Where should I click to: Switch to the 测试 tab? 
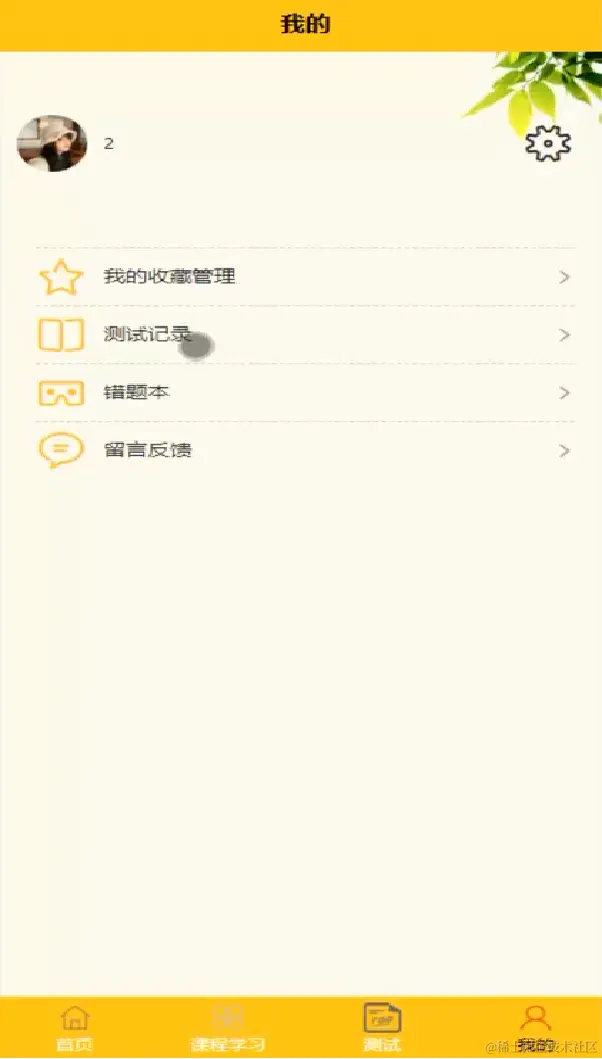pos(382,1028)
